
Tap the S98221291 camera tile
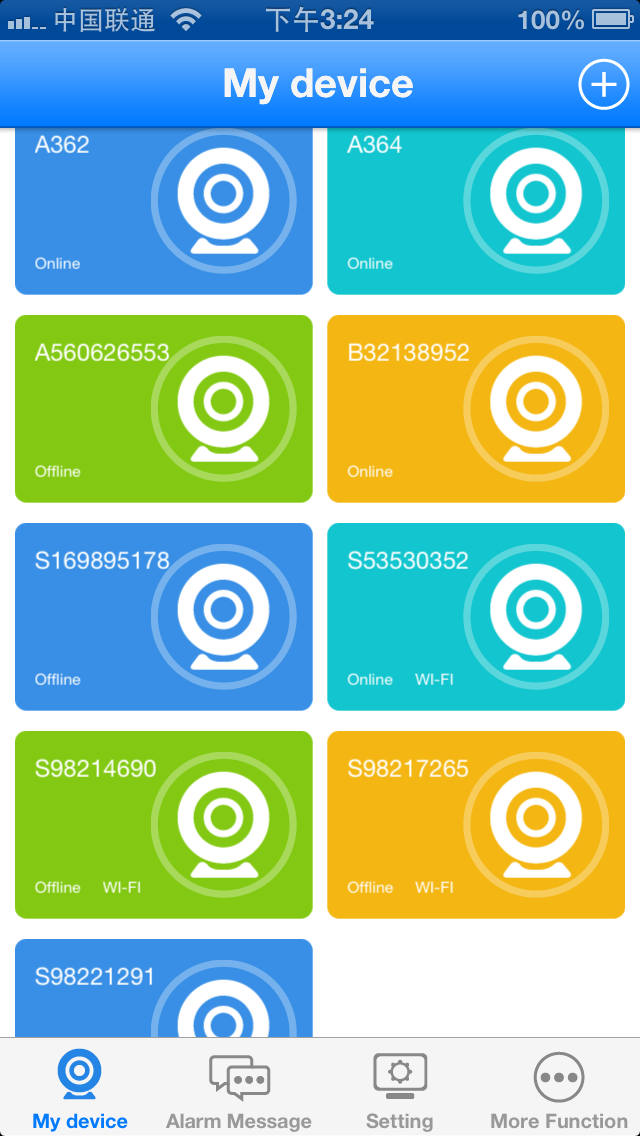click(164, 988)
